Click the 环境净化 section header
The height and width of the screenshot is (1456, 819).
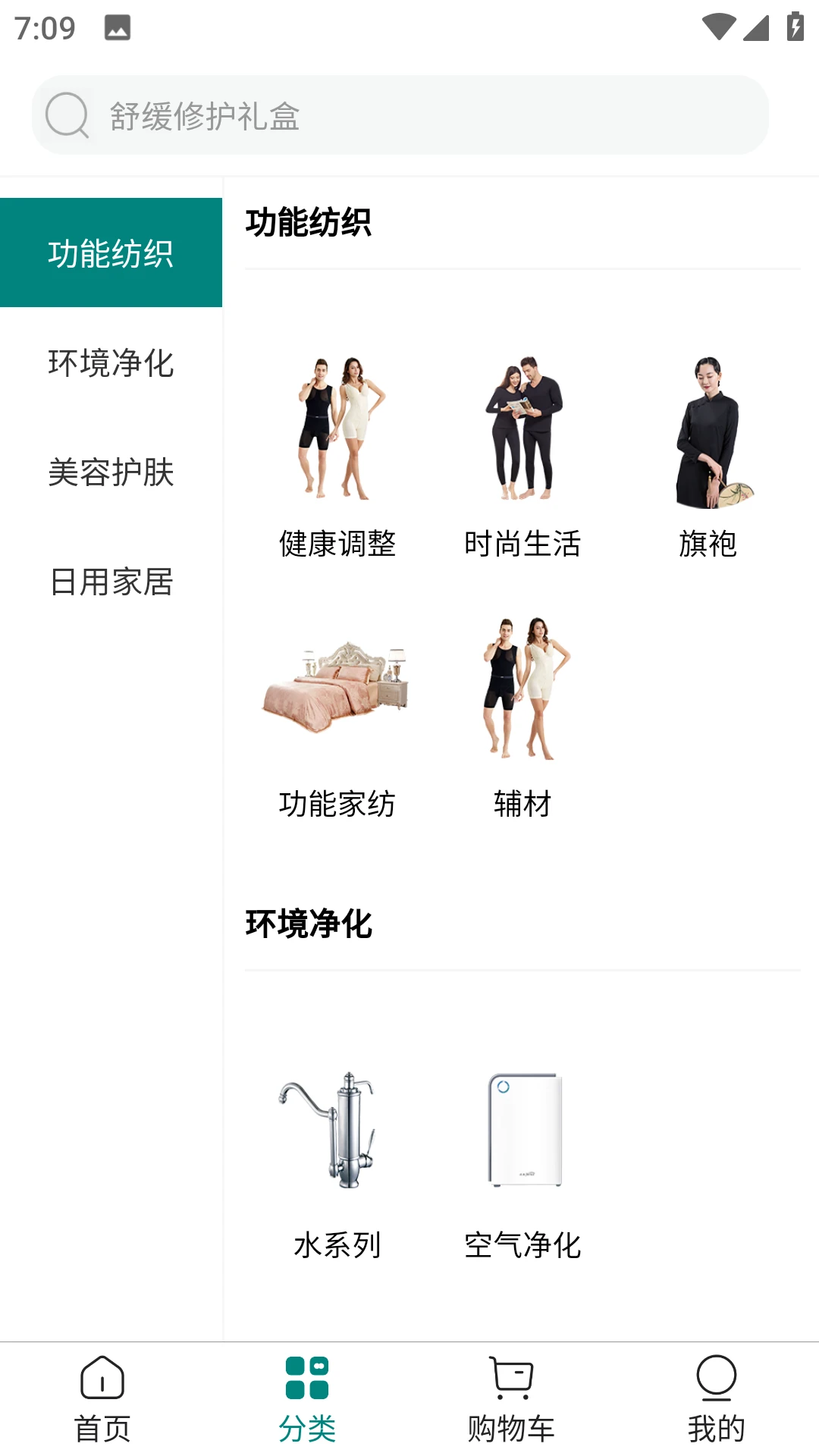308,924
